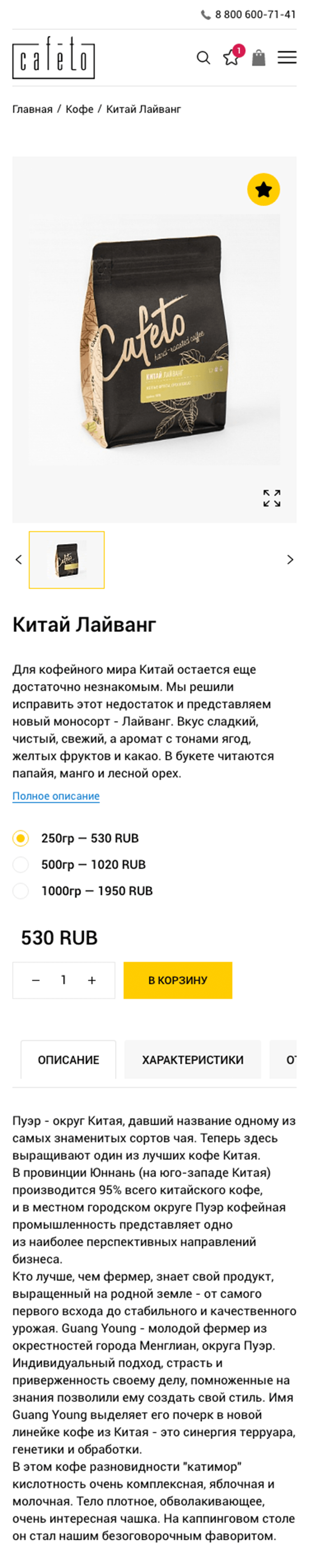Pick the 1000гр — 1950 RUB option
309x1568 pixels.
point(21,891)
